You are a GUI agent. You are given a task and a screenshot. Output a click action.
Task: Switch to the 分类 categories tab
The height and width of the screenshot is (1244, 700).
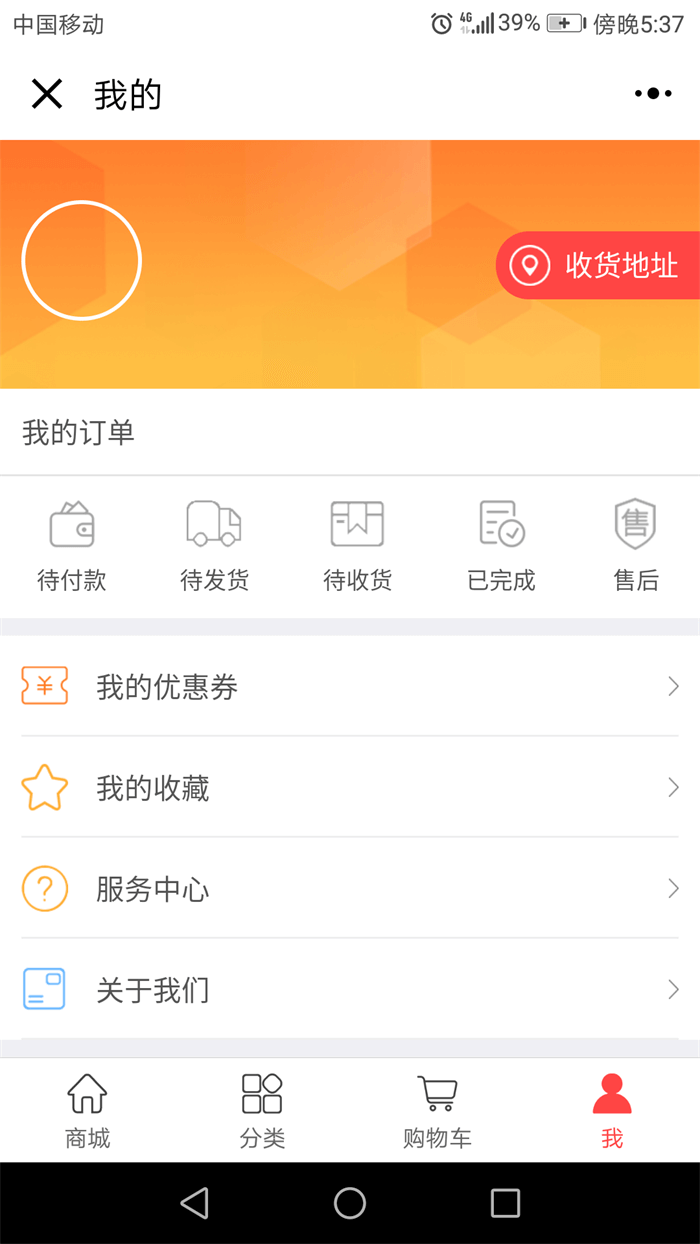point(262,1110)
